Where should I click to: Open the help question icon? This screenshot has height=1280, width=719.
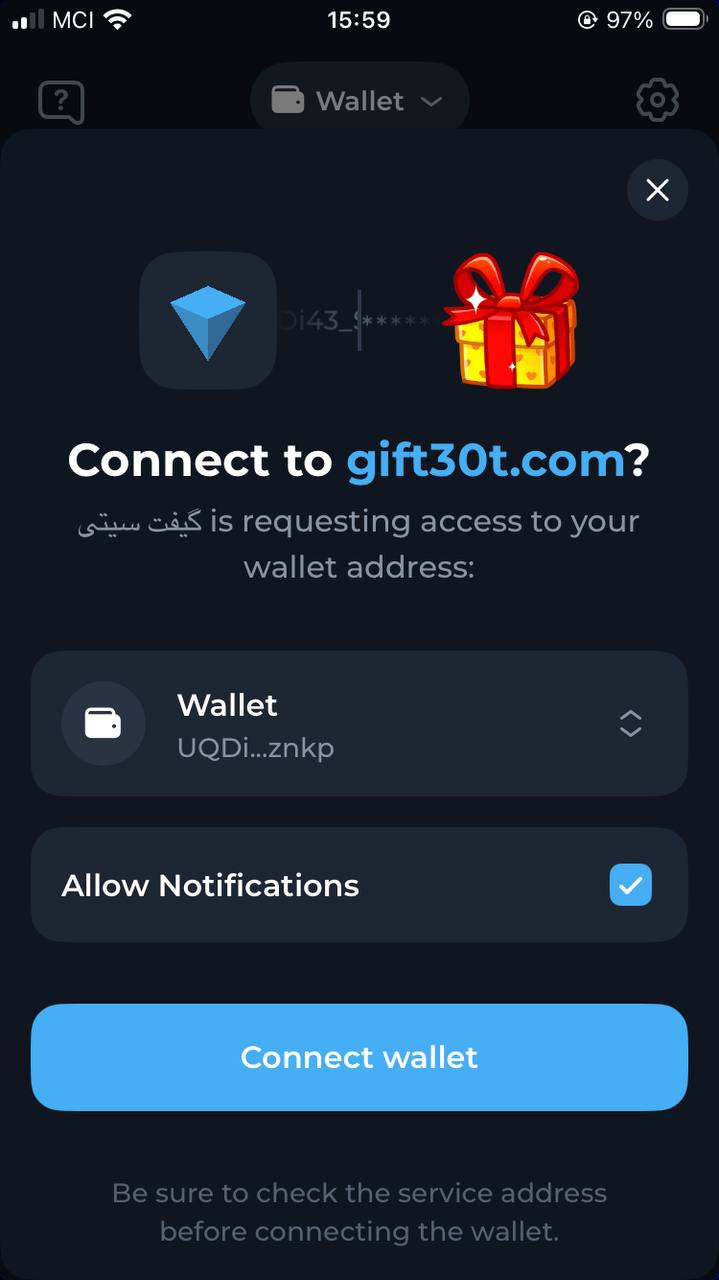(x=61, y=101)
